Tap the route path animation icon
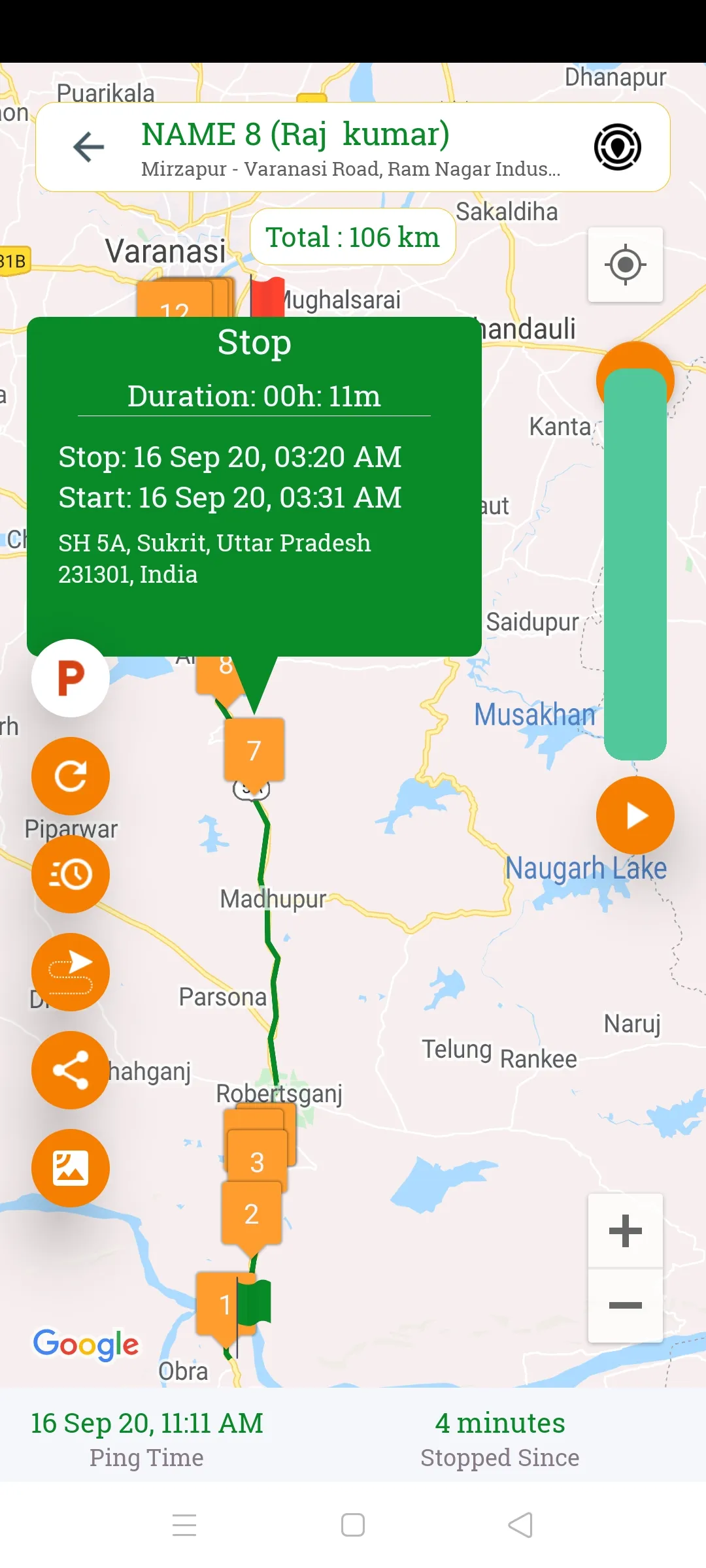This screenshot has width=706, height=1568. pos(71,972)
